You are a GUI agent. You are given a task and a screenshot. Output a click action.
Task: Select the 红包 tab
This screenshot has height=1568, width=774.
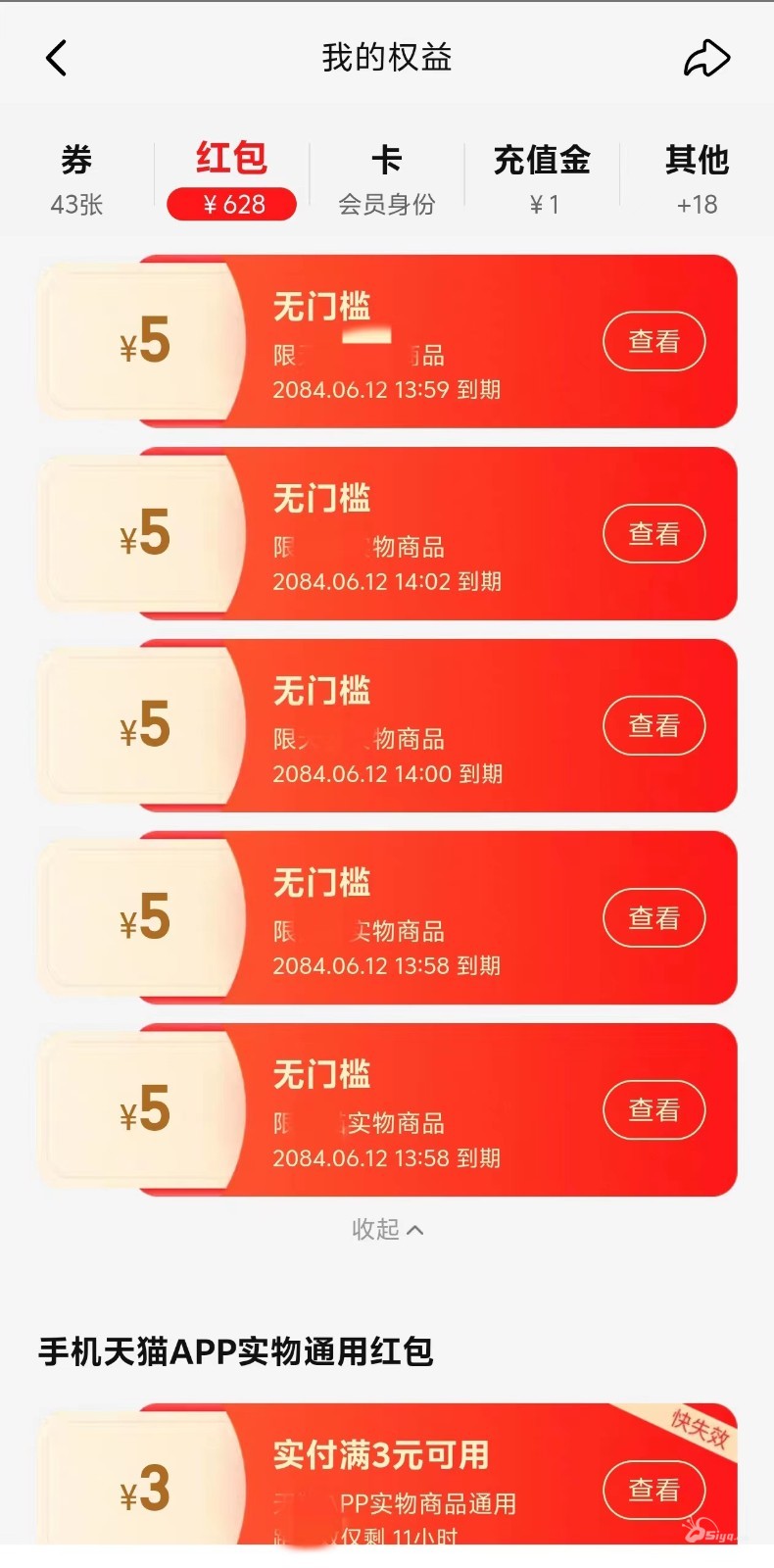(231, 179)
